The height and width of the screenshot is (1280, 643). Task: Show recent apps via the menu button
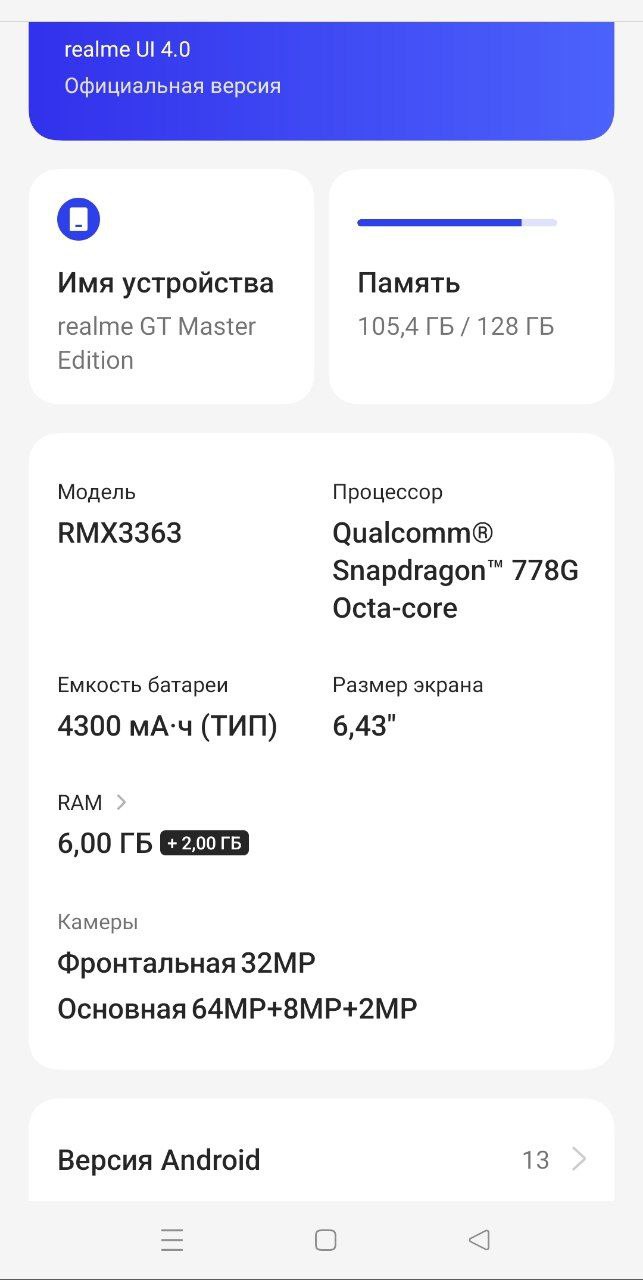coord(172,1240)
